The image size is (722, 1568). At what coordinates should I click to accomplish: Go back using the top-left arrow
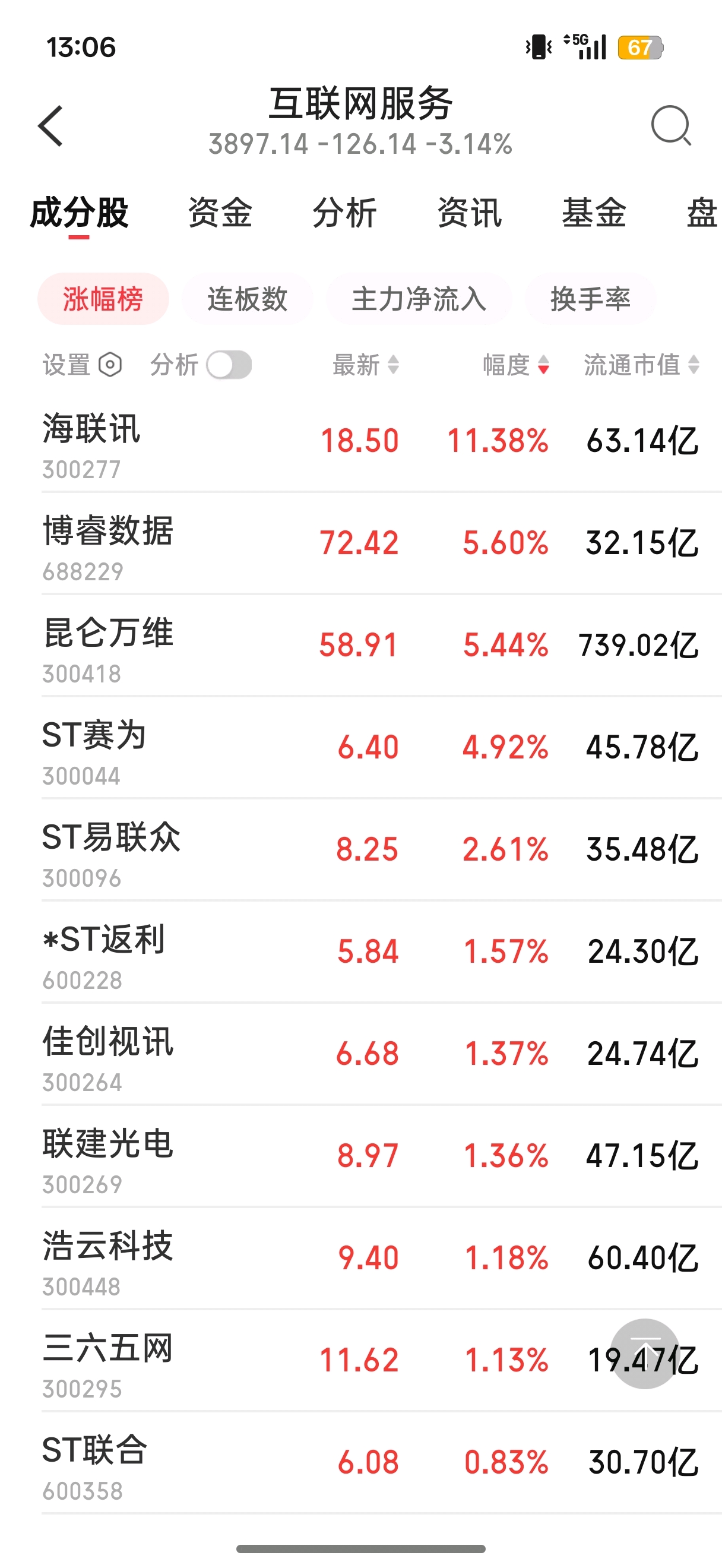coord(50,126)
